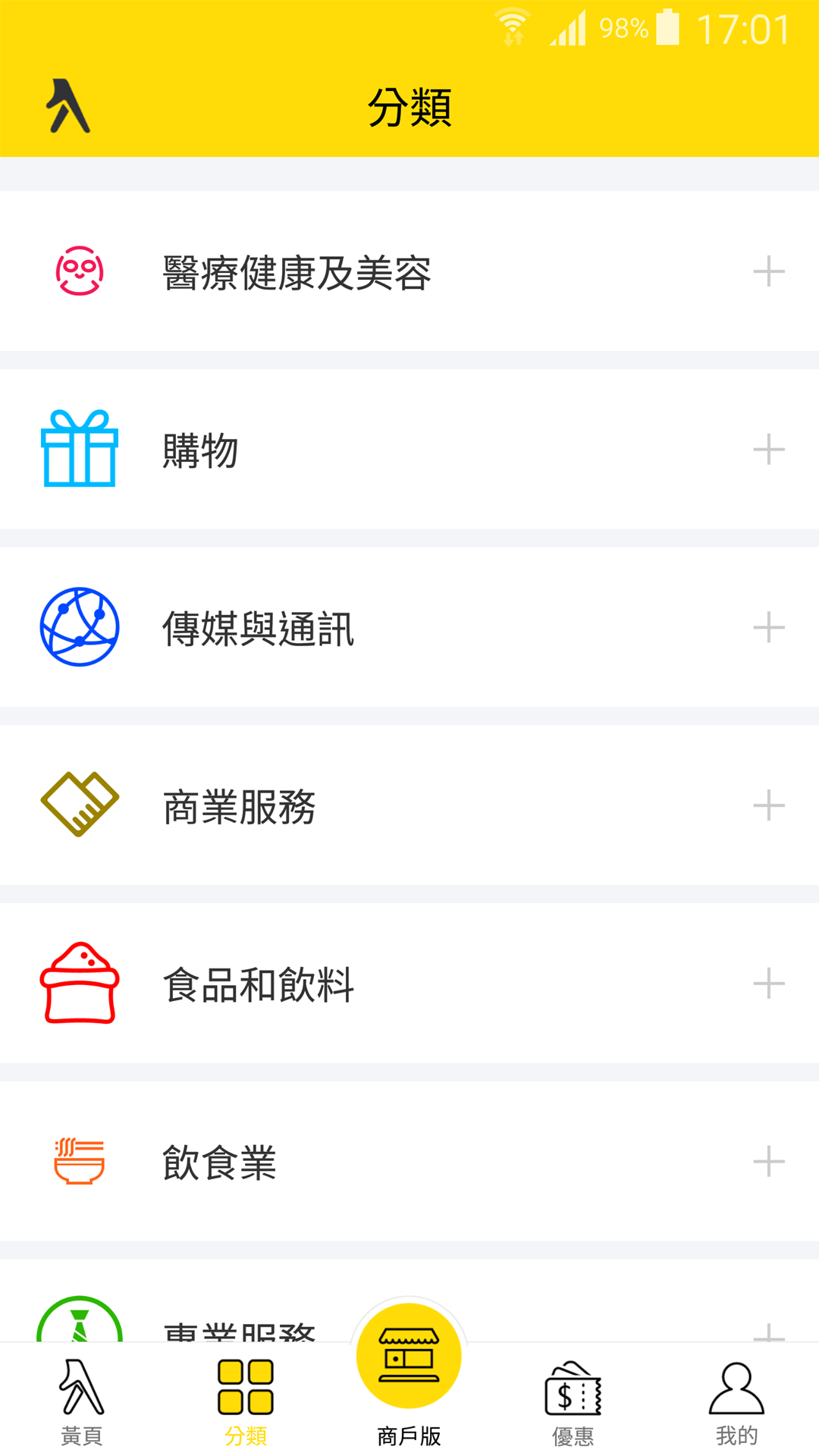
Task: Expand the 飲食業 category list
Action: point(770,1162)
